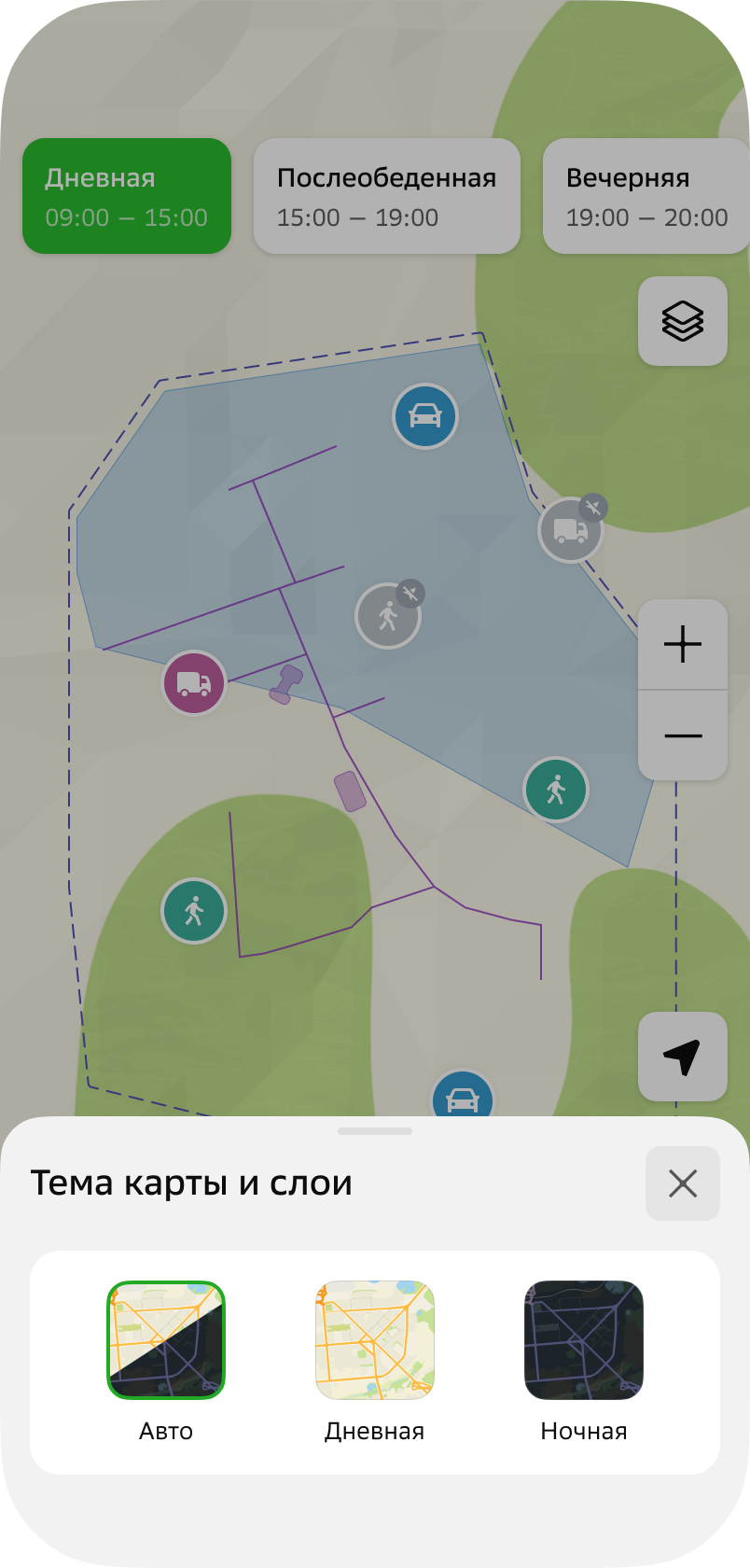This screenshot has width=750, height=1568.
Task: Tap the purple truck marker
Action: (194, 683)
